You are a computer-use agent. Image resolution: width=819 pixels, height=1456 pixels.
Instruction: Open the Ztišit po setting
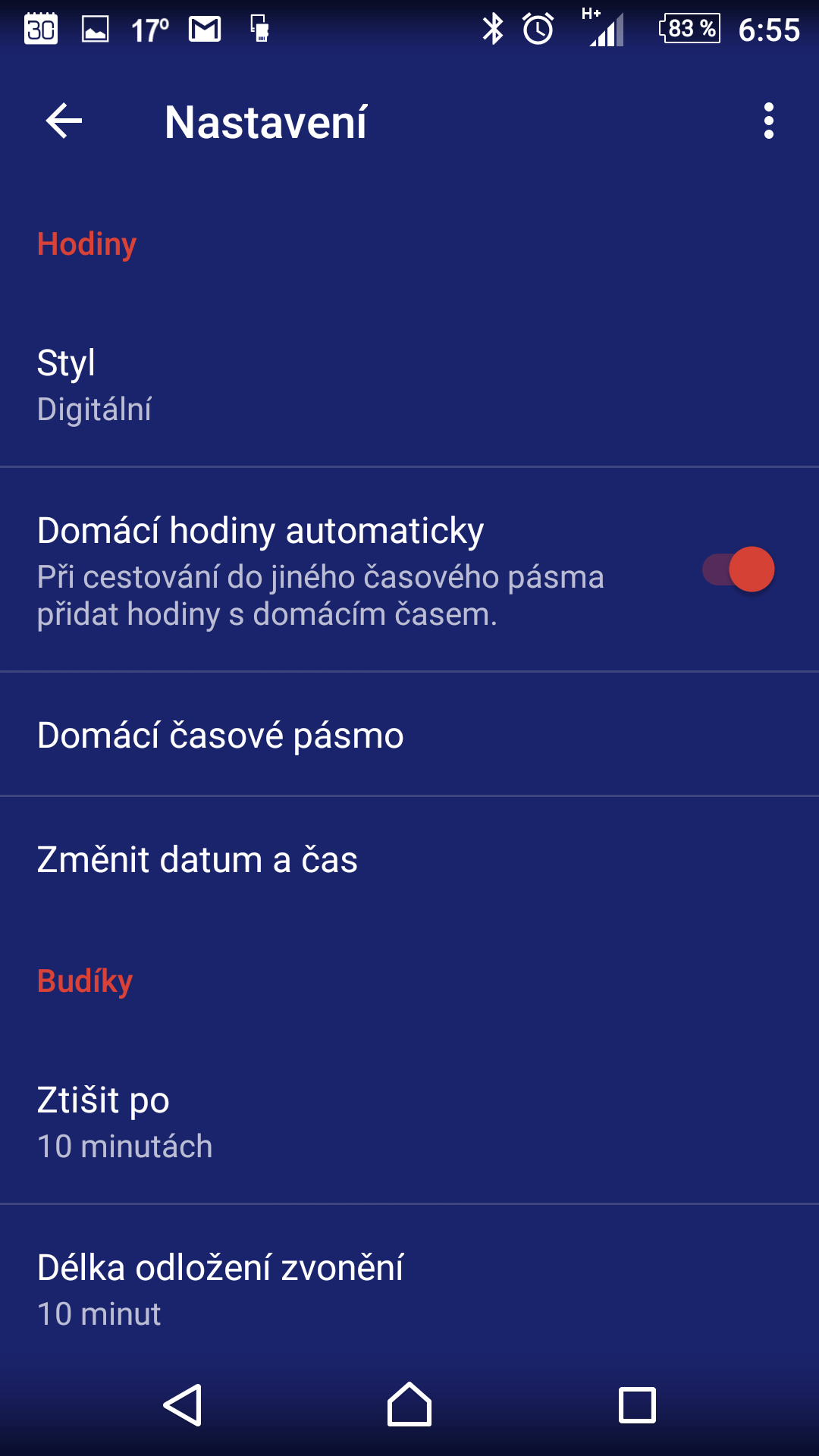pos(409,1122)
